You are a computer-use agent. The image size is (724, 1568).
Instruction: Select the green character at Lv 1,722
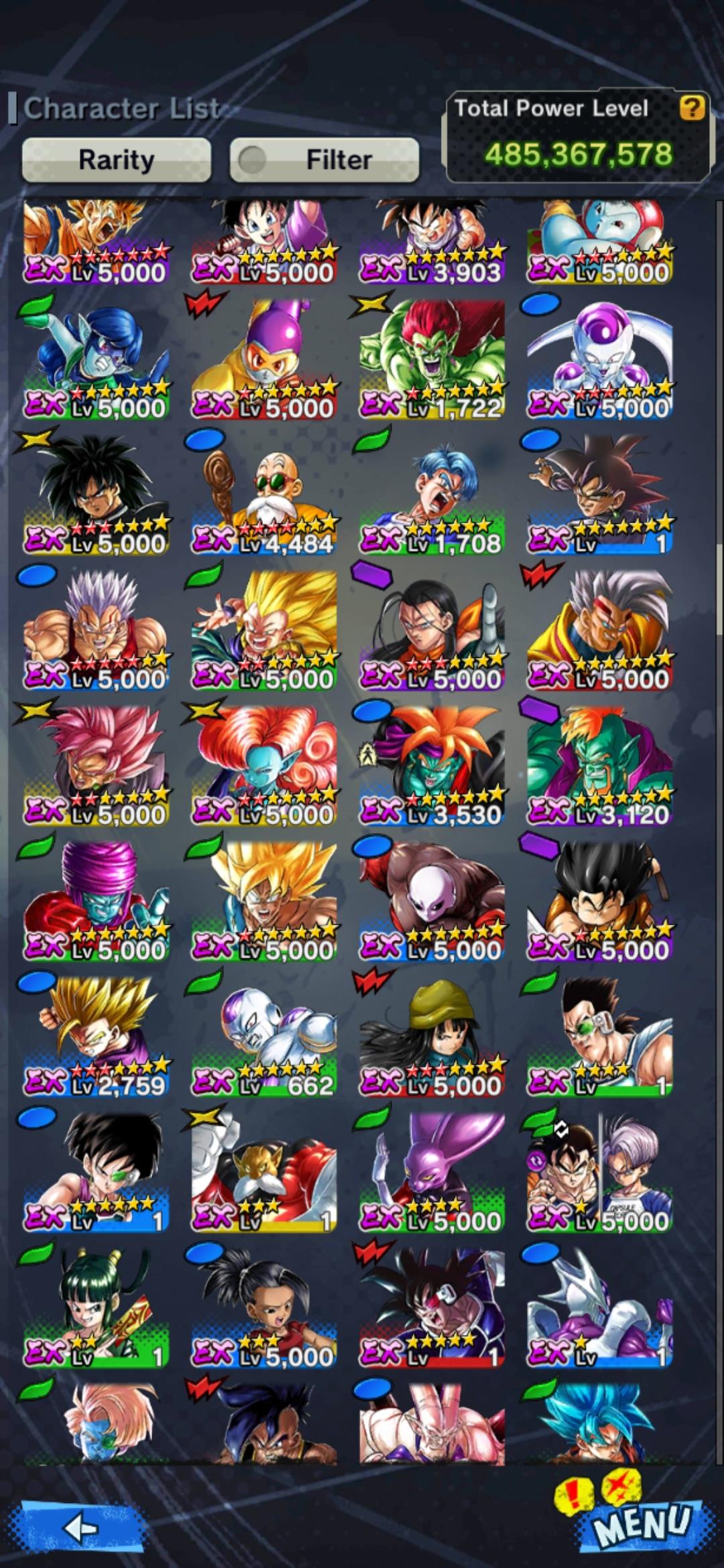(x=432, y=359)
